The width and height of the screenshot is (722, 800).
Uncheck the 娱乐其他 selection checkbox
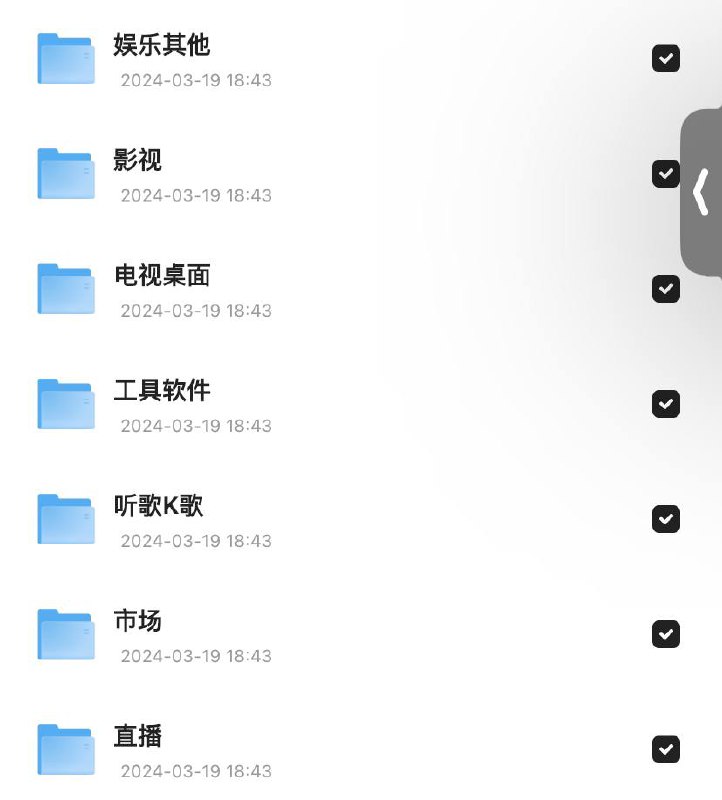click(x=666, y=60)
